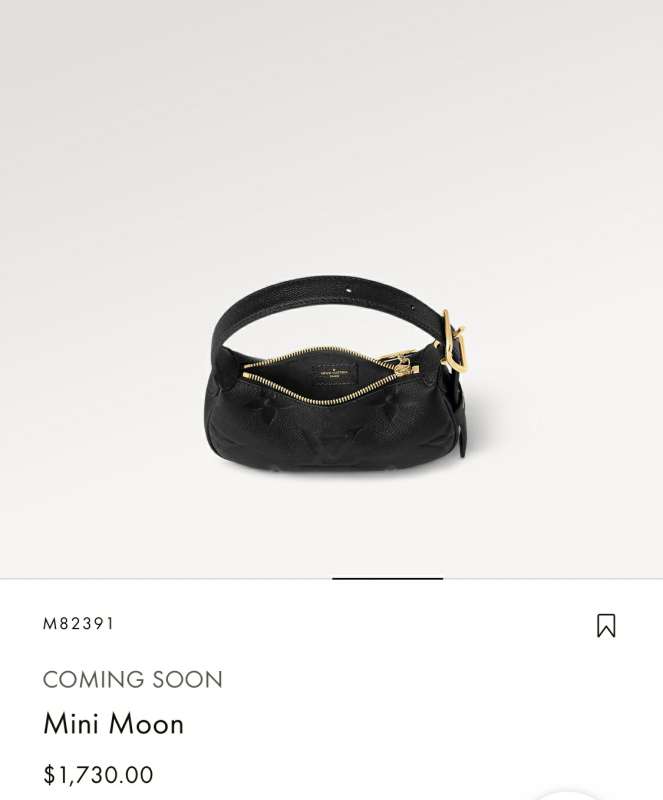This screenshot has height=800, width=663.
Task: Save Mini Moon to wishlist with bookmark icon
Action: coord(606,625)
